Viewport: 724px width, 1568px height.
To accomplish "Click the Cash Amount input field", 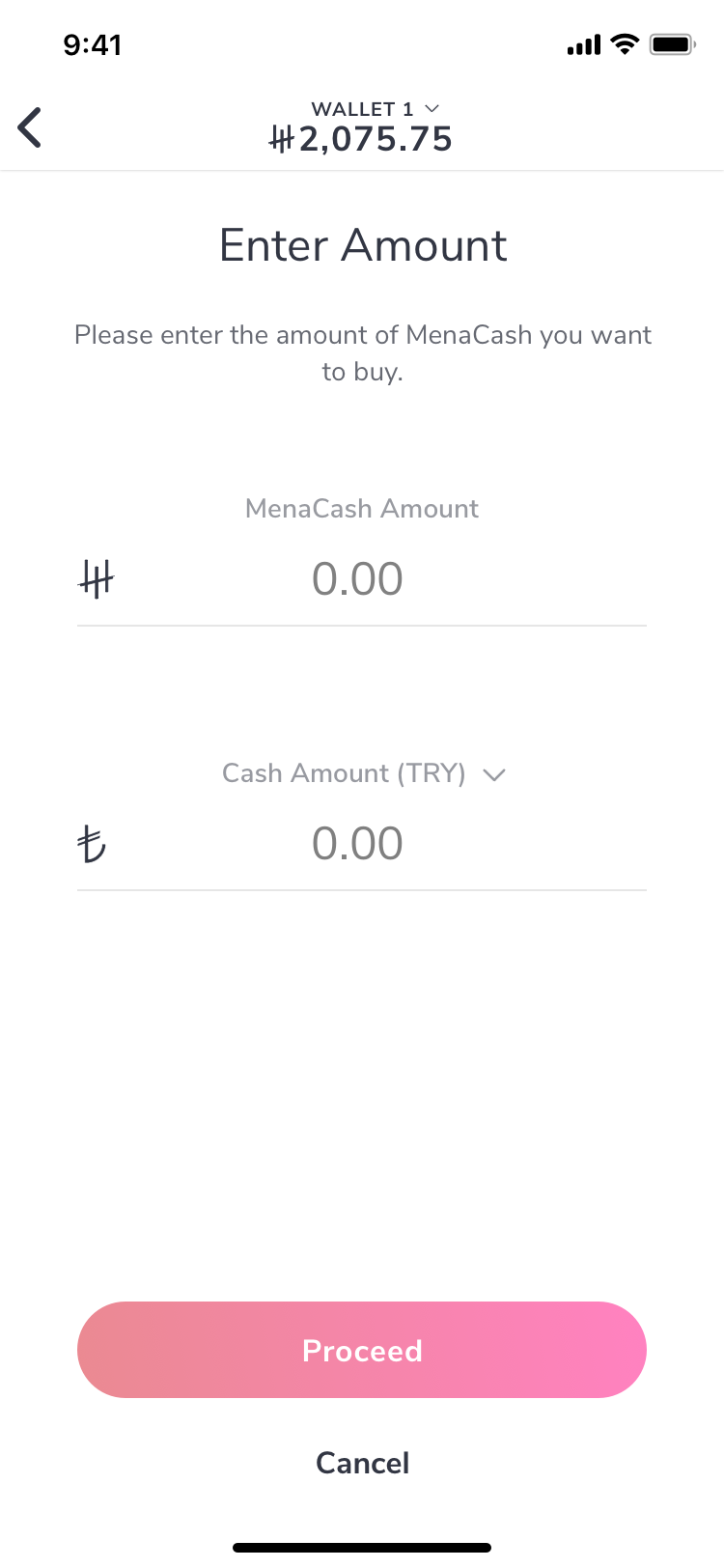I will click(x=358, y=842).
